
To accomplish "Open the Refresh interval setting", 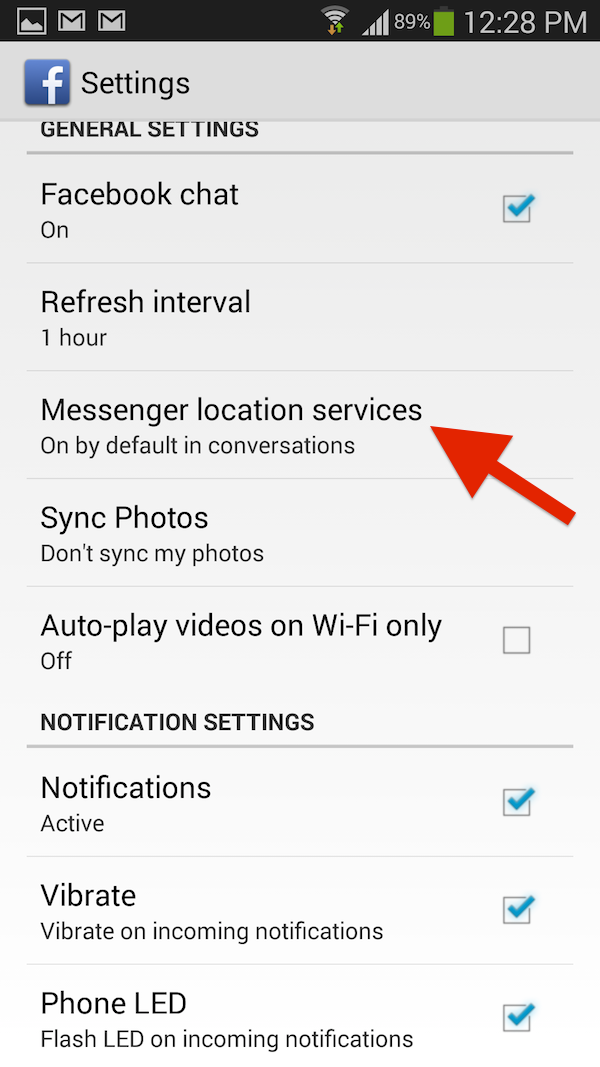I will tap(300, 317).
